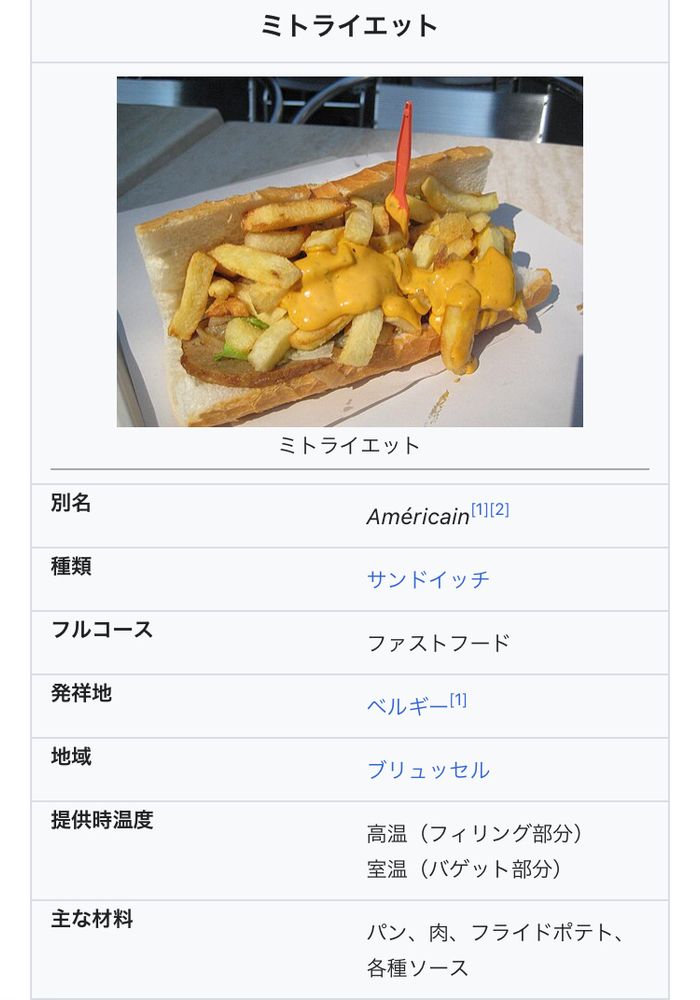This screenshot has height=1000, width=700.
Task: Go to the ブリュッセル article
Action: tap(428, 770)
